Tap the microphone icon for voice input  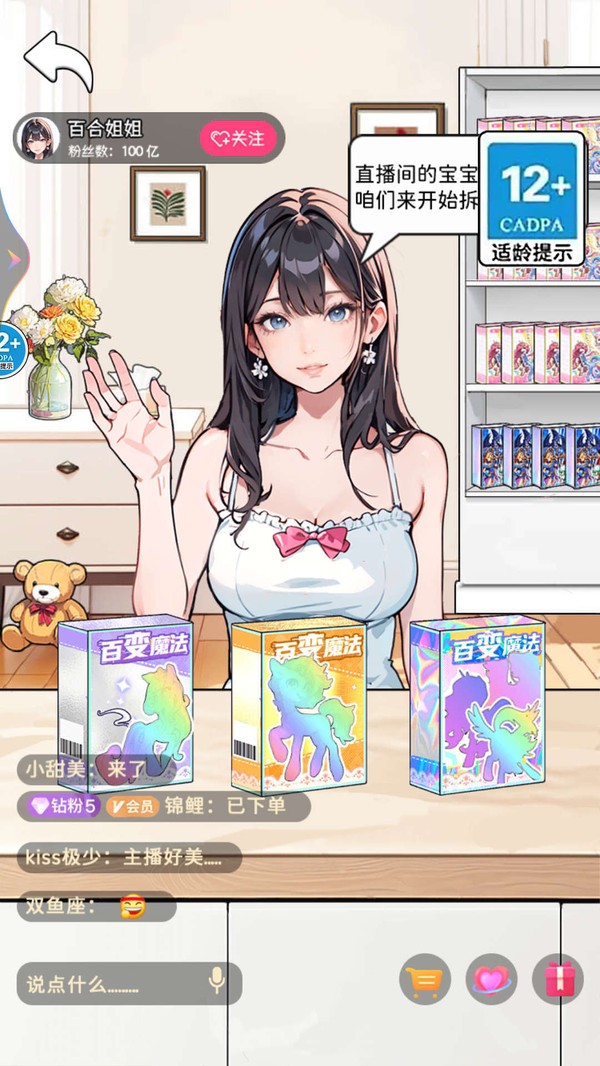pyautogui.click(x=216, y=982)
